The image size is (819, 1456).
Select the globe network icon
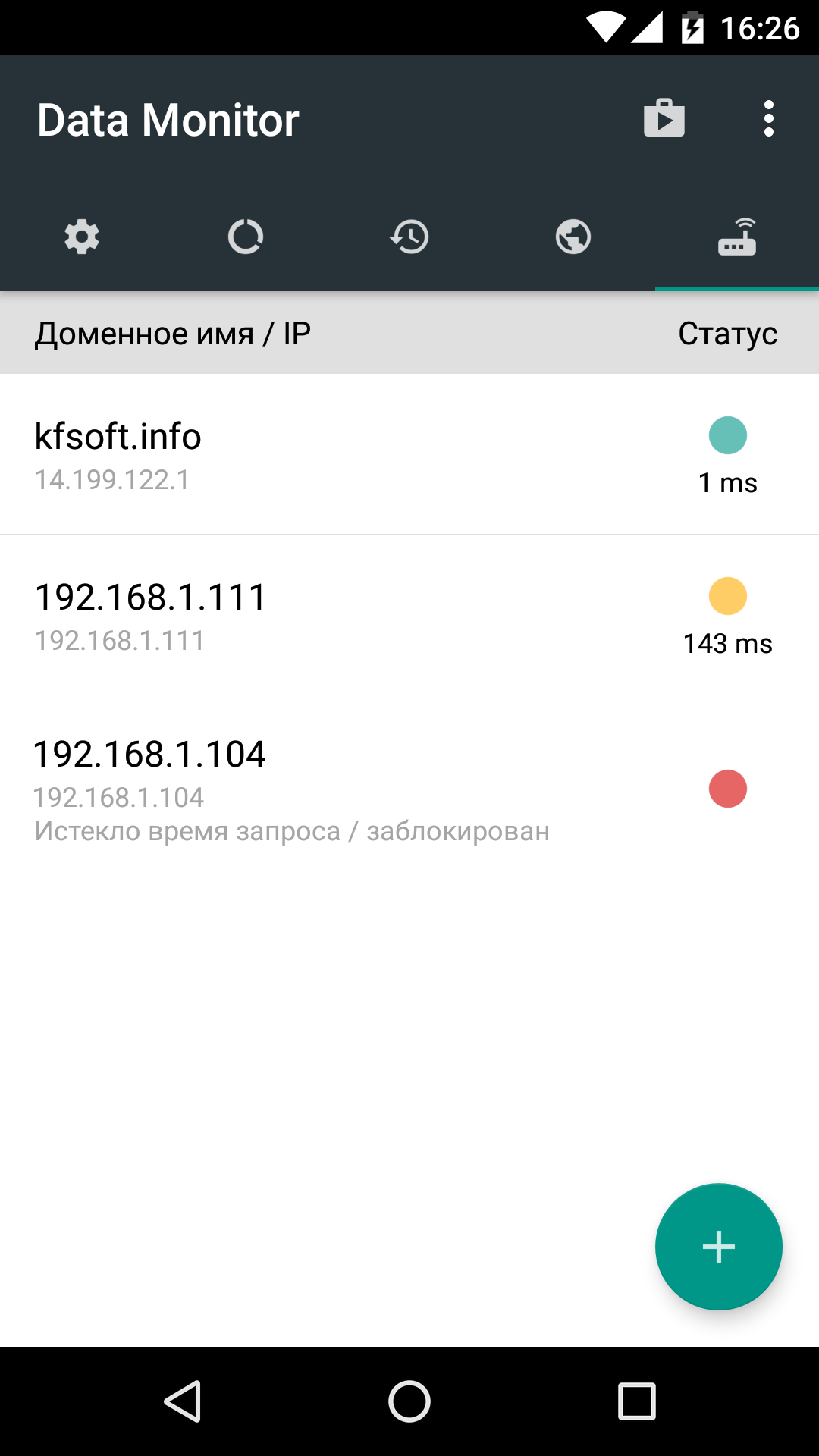coord(573,237)
